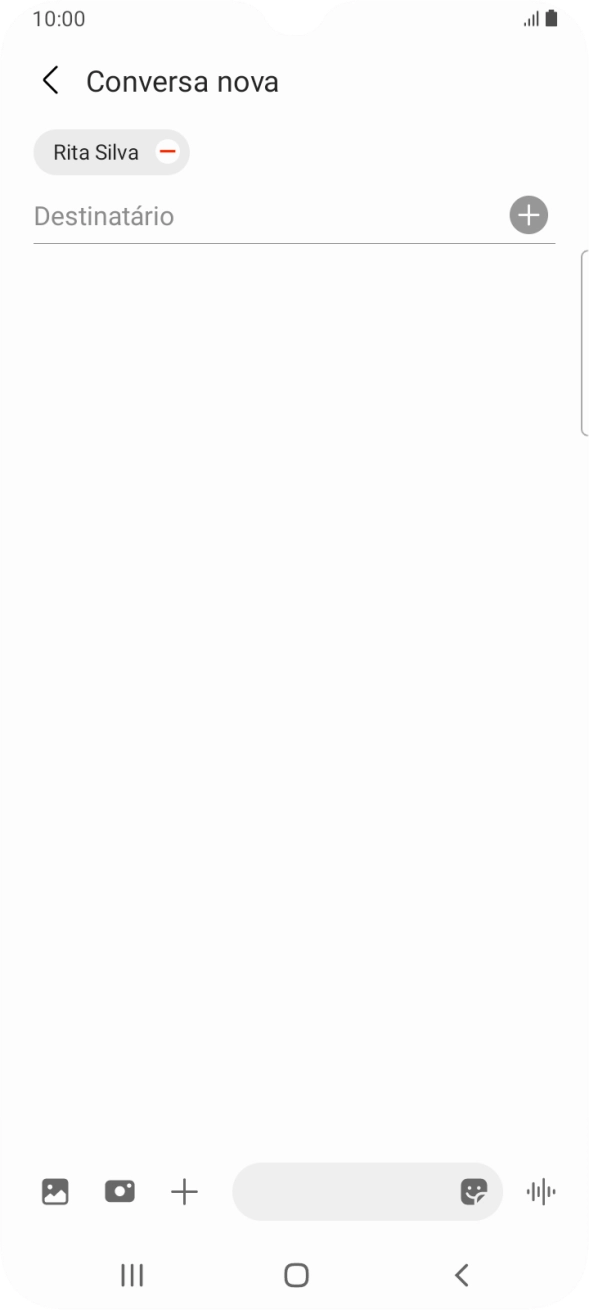Add a recipient with the plus button

(x=529, y=215)
